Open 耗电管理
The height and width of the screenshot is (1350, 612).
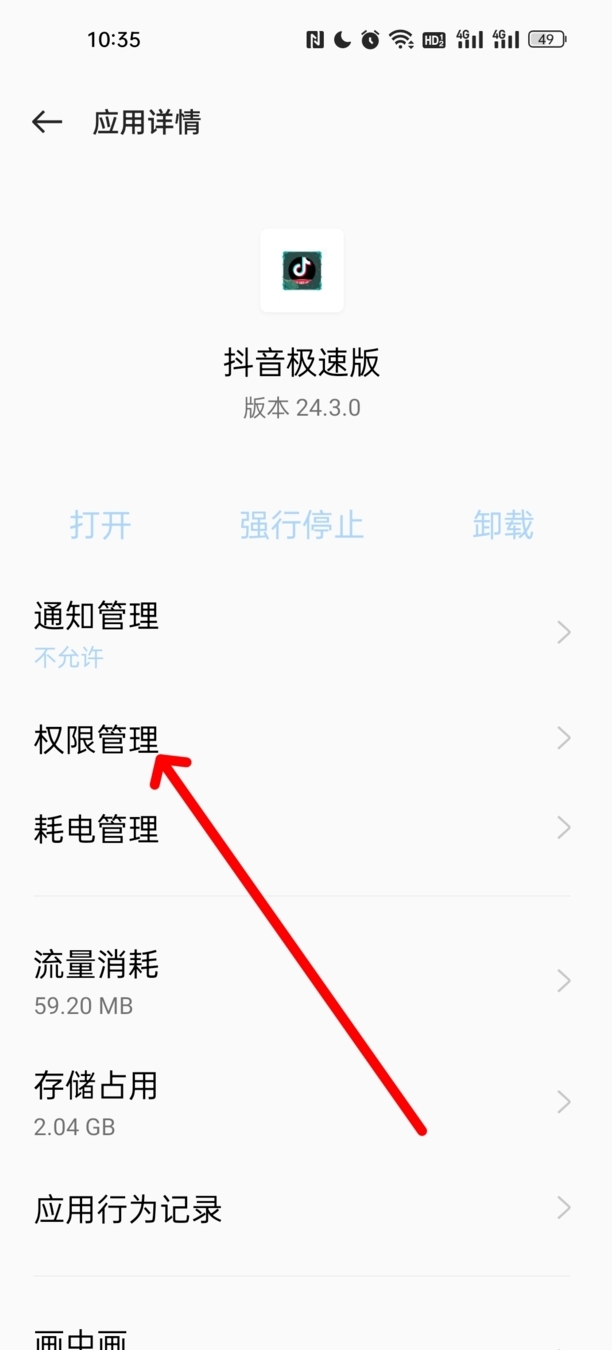tap(300, 829)
